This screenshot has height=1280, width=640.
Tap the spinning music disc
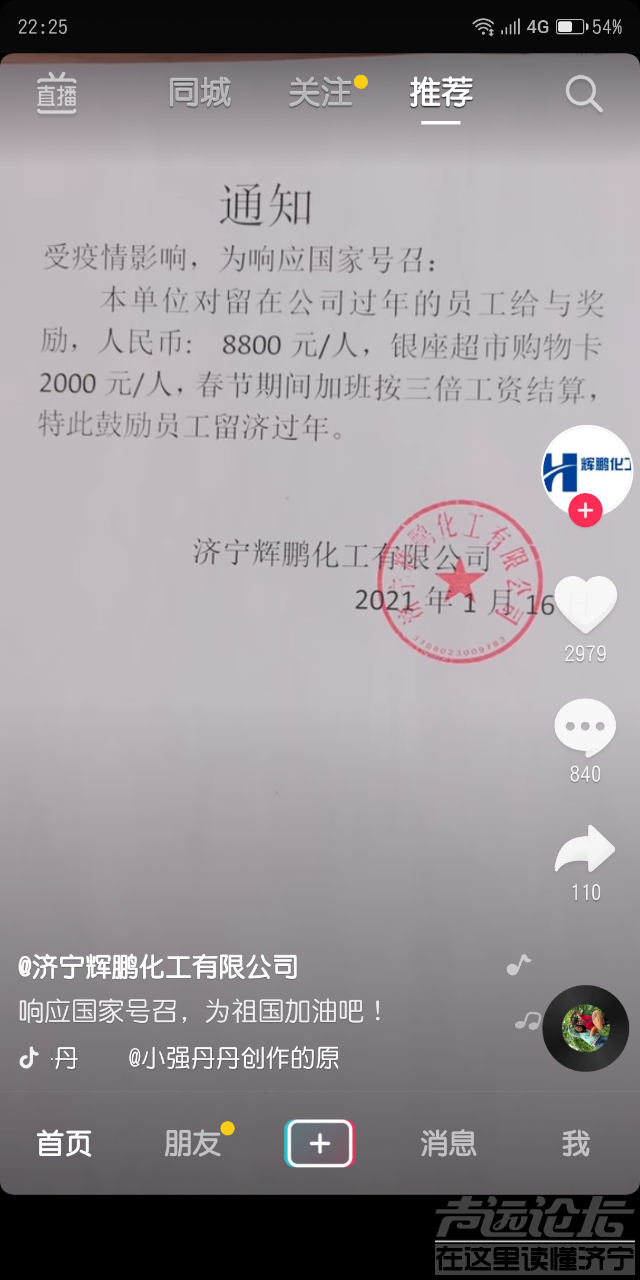(x=585, y=1028)
